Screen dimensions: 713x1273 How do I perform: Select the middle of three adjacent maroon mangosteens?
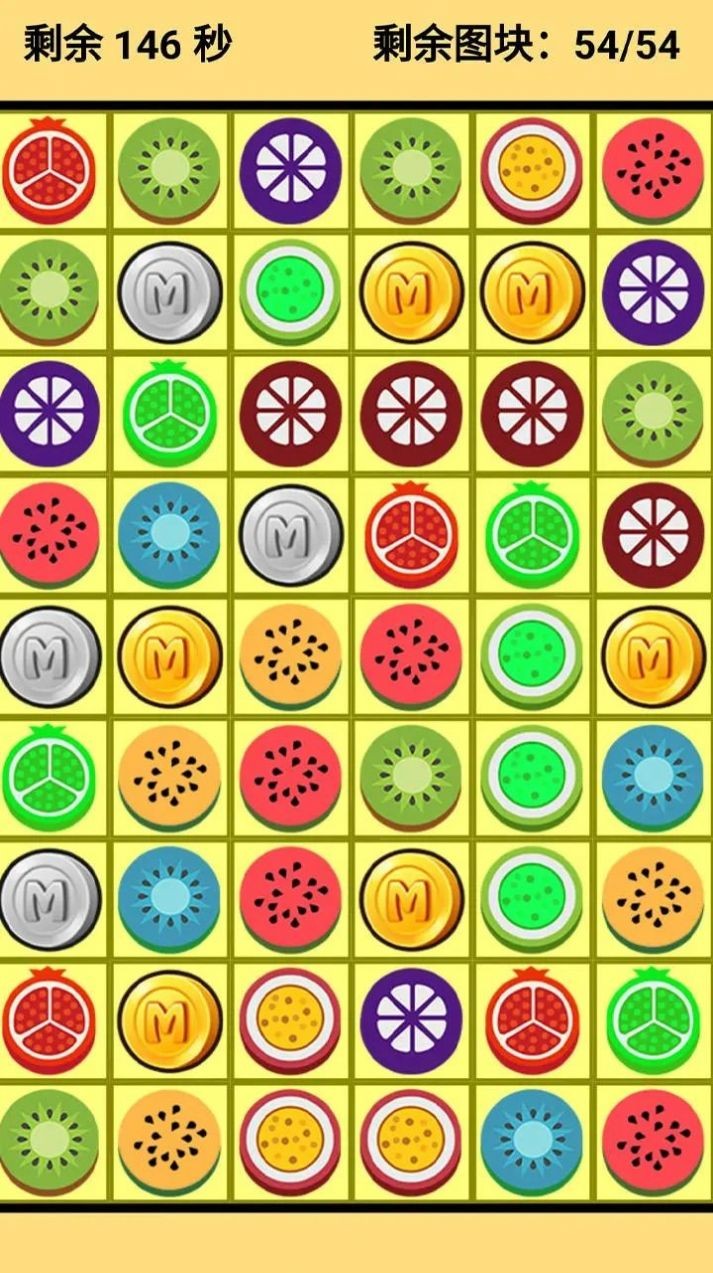412,412
